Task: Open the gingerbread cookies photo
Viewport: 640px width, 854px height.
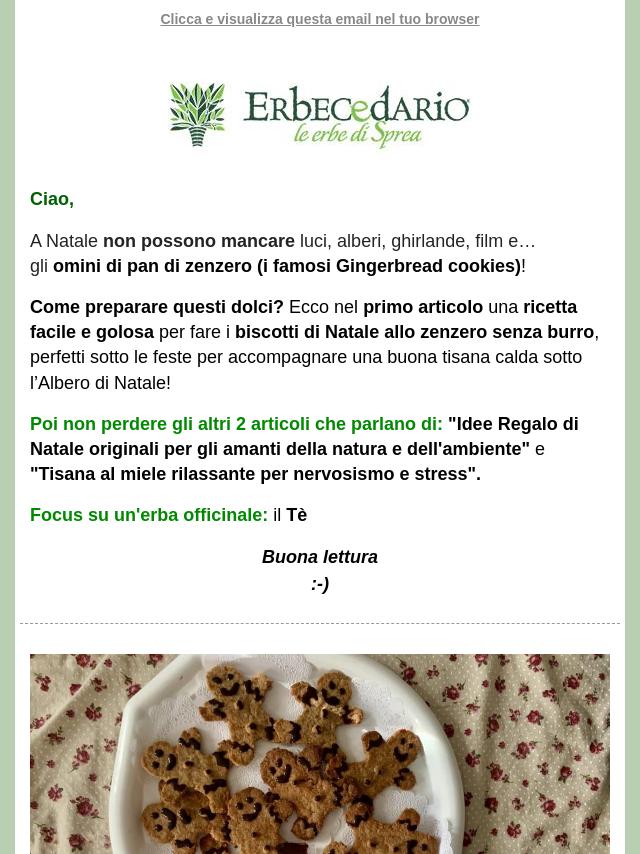Action: pyautogui.click(x=319, y=753)
